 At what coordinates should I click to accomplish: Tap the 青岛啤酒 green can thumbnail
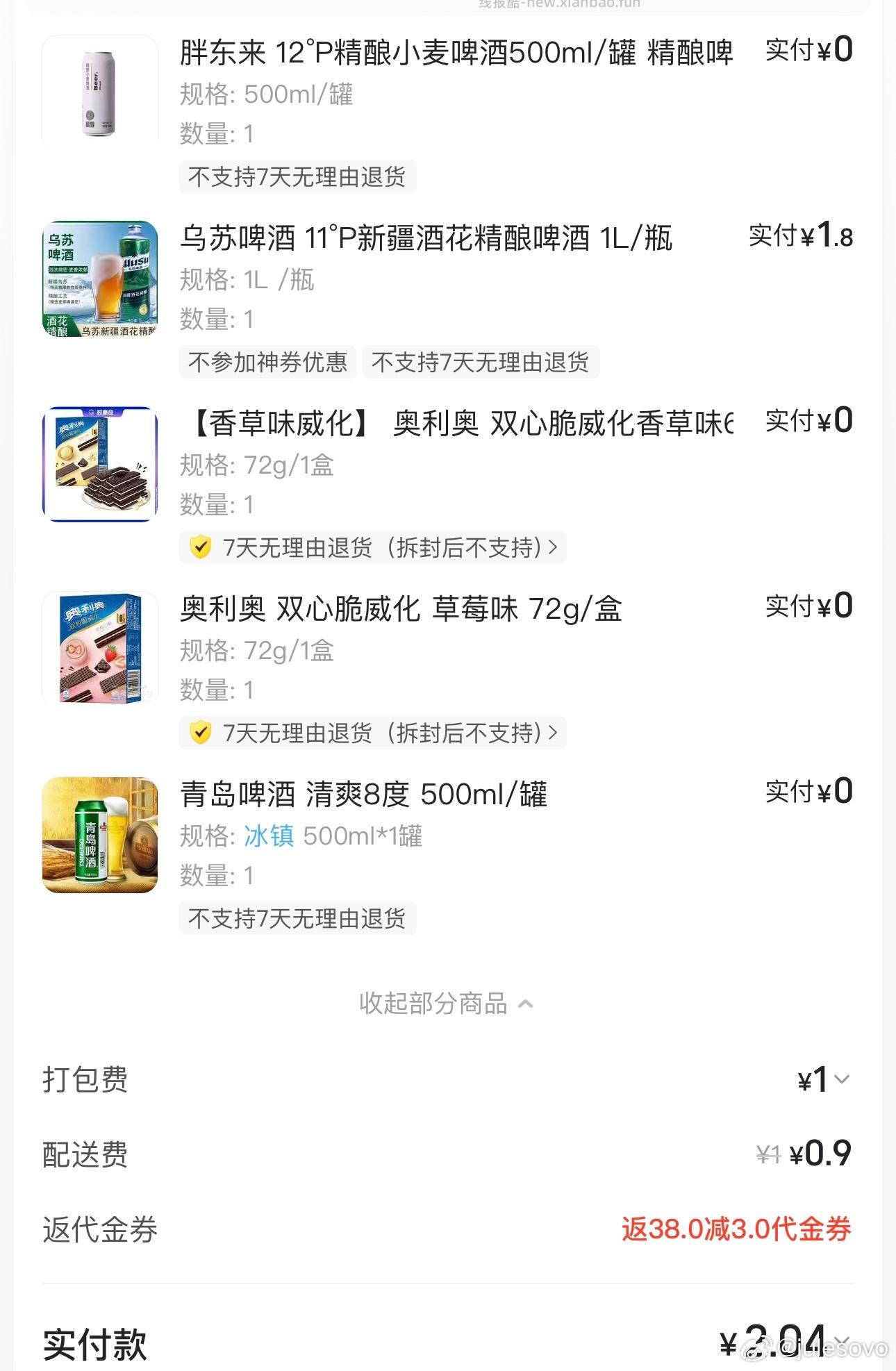click(99, 833)
